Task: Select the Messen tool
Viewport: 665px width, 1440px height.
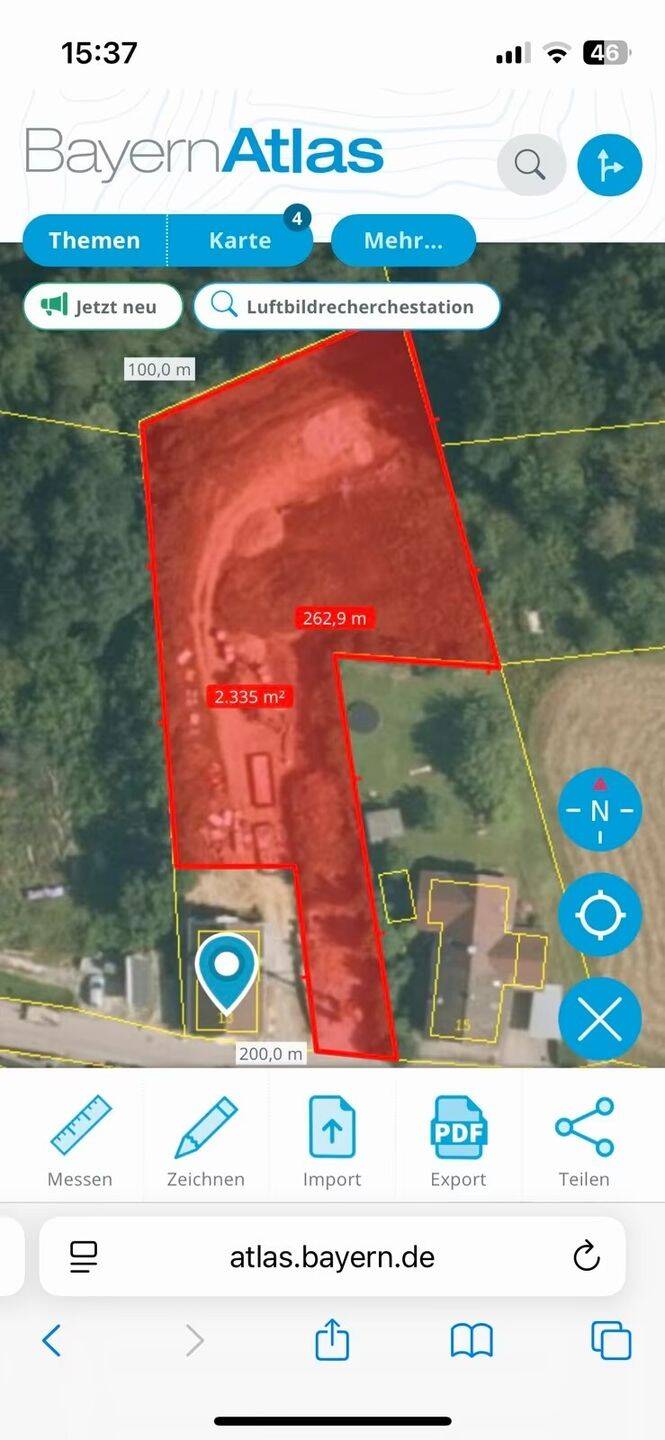Action: tap(80, 1140)
